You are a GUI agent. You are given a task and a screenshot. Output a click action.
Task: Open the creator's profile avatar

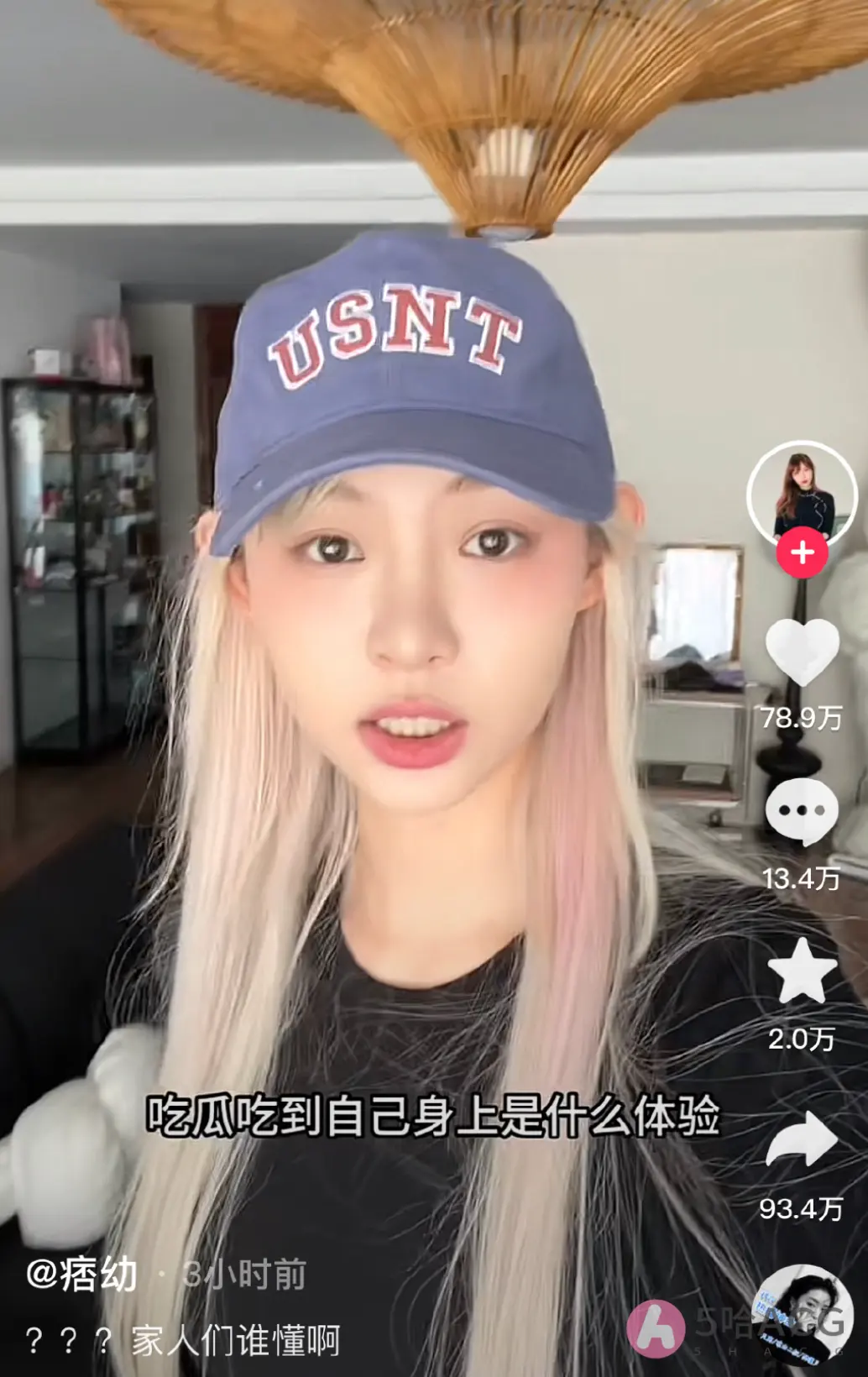tap(802, 495)
